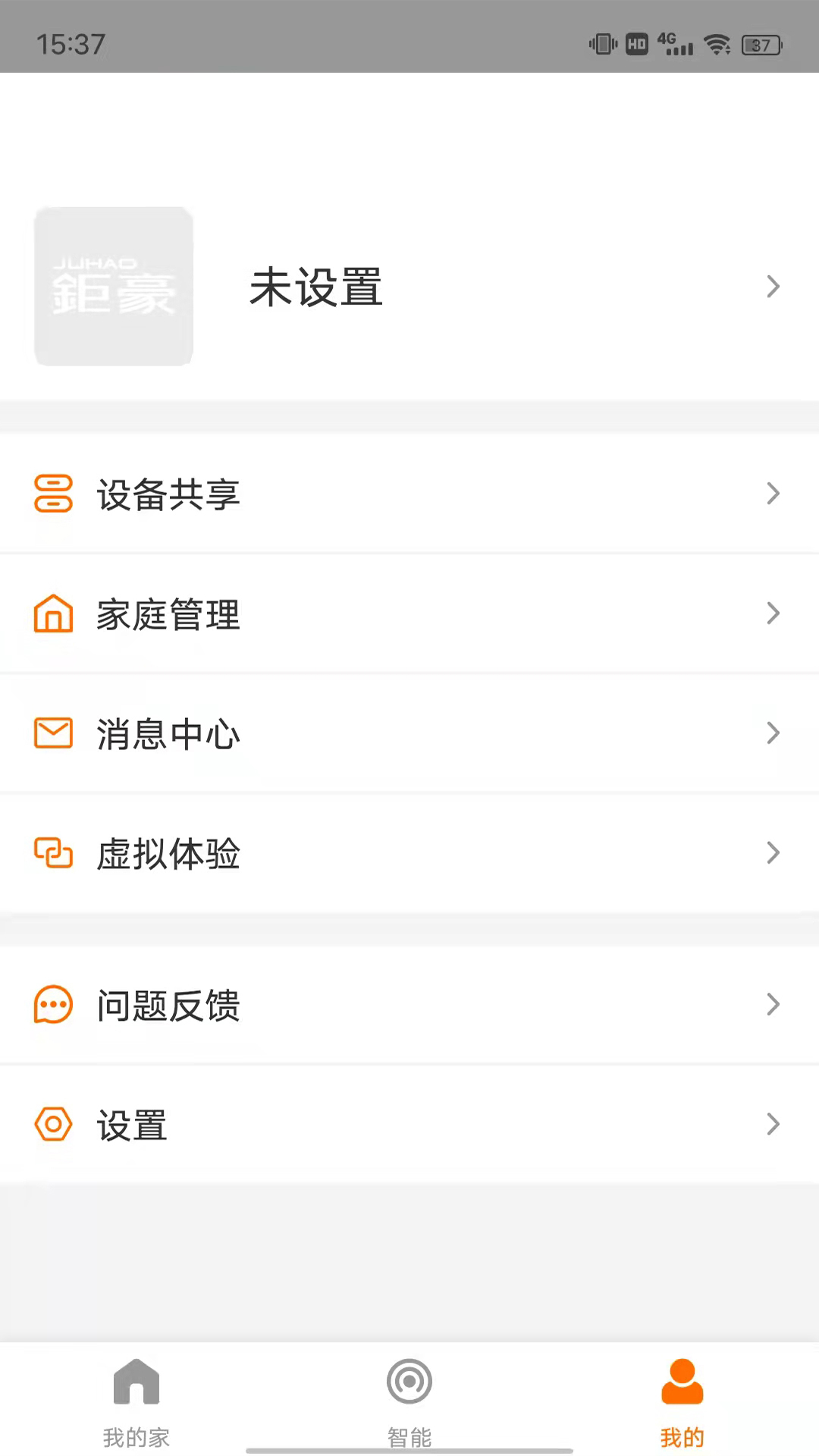The image size is (819, 1456).
Task: Open the 设置 row chevron
Action: tap(773, 1125)
